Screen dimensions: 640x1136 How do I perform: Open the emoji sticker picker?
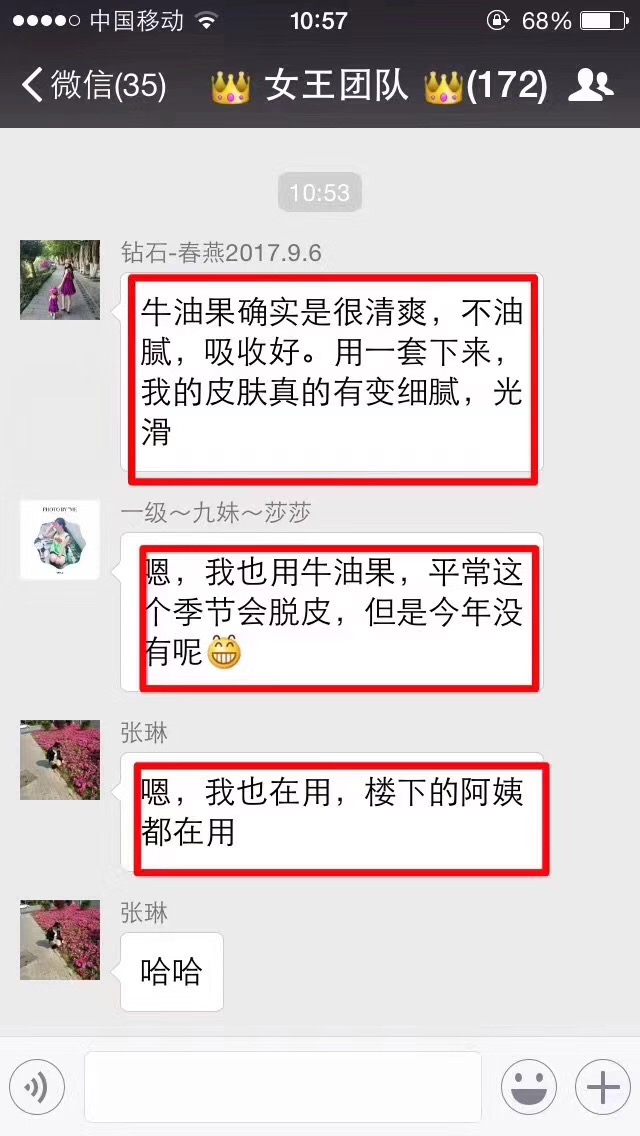click(528, 1087)
